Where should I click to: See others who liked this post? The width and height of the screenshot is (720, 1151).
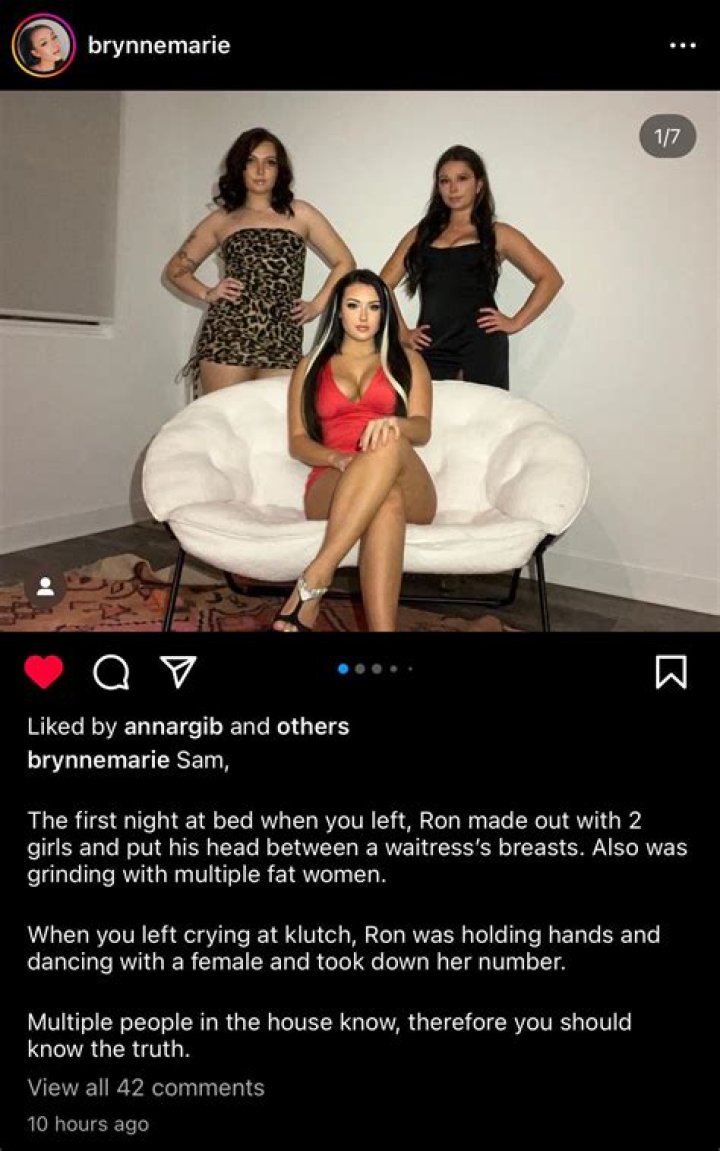(313, 726)
